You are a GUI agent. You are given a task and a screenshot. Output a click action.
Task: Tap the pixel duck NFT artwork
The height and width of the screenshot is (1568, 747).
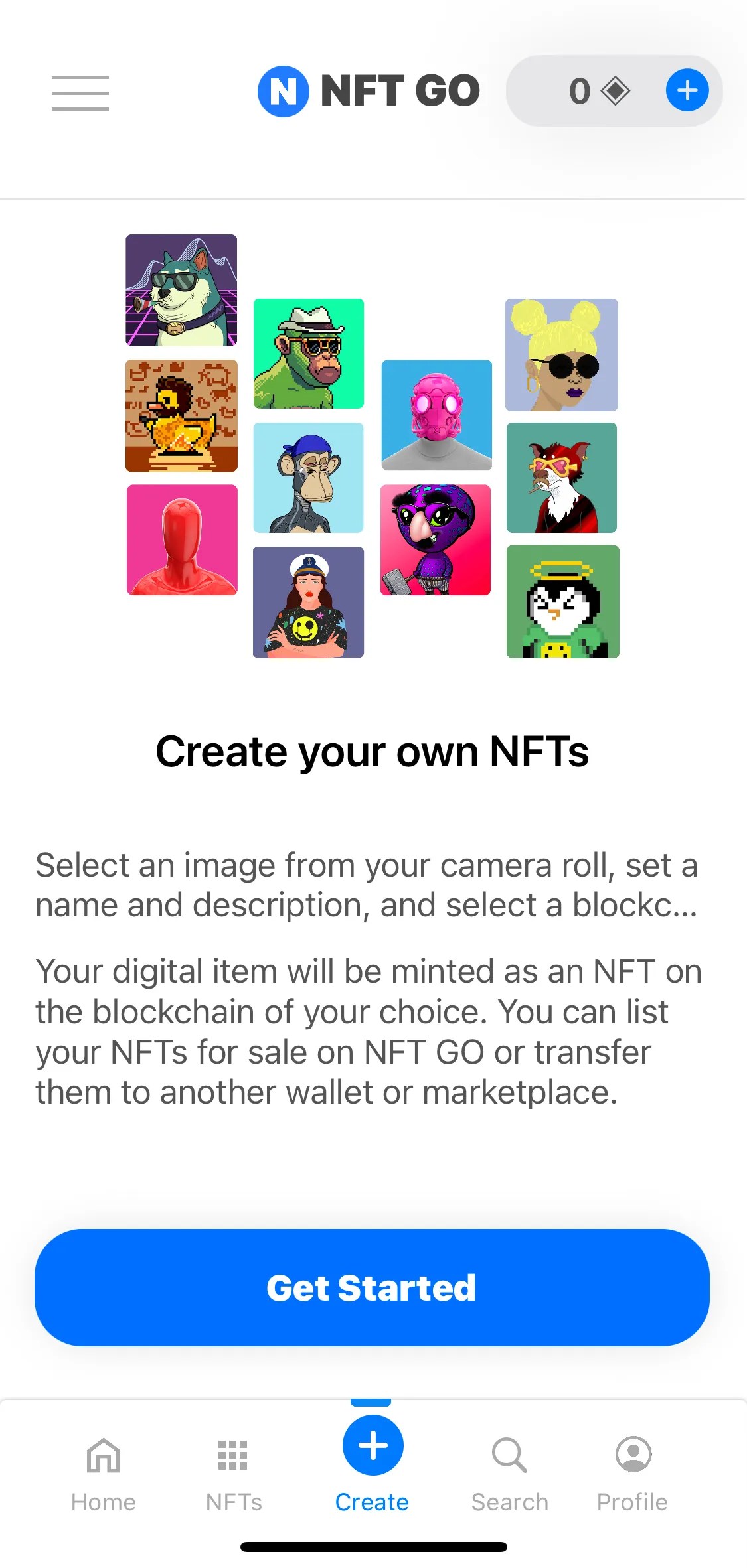pos(181,416)
